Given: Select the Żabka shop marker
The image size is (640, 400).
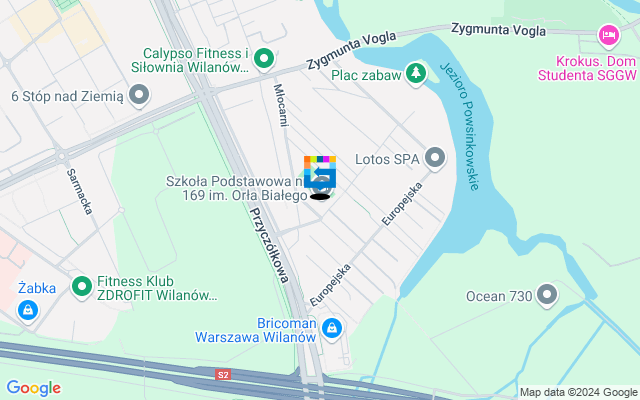Looking at the screenshot, I should point(27,312).
